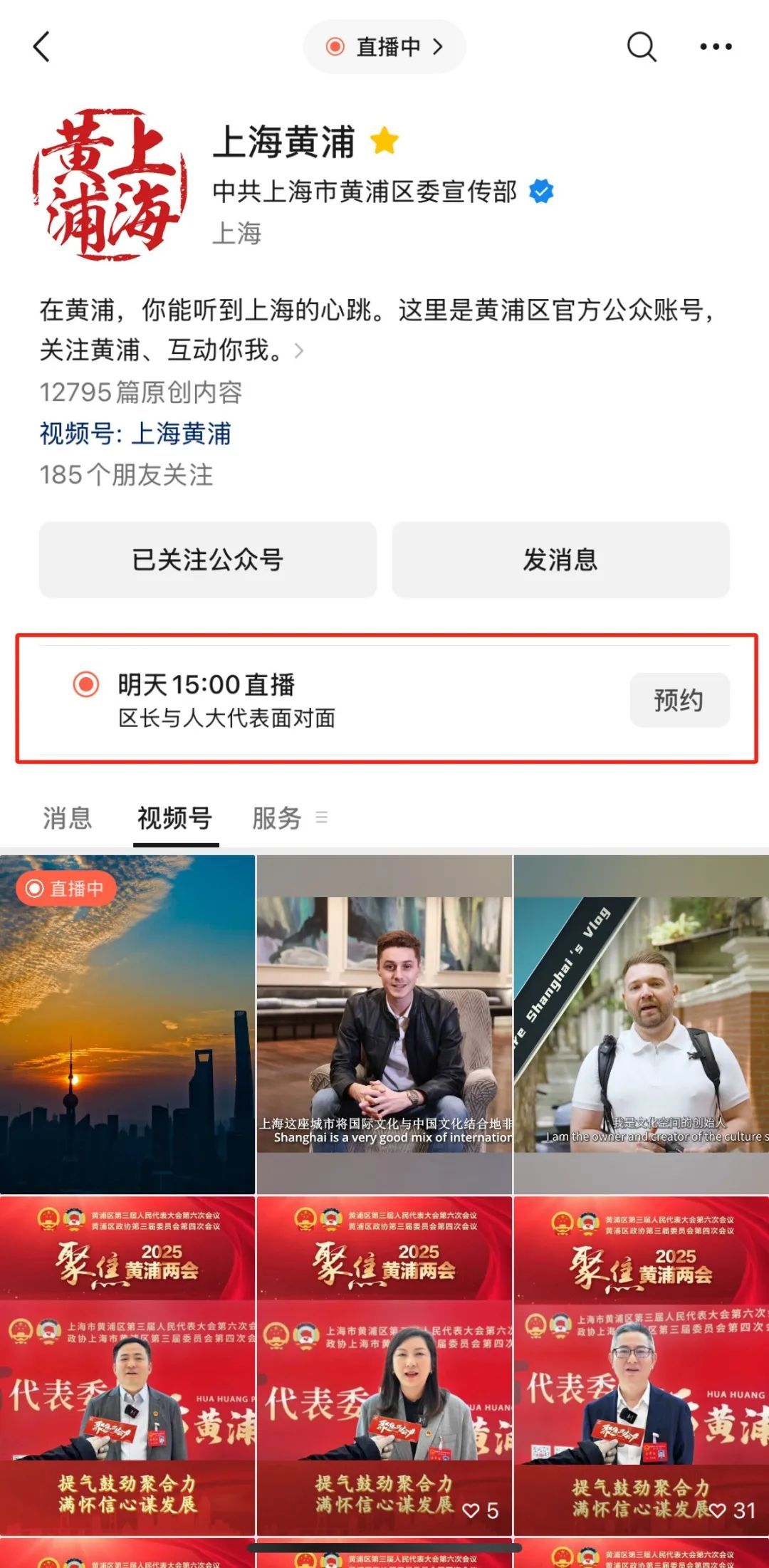Open the Shanghai's Vlog video tile
The height and width of the screenshot is (1568, 769).
641,1024
